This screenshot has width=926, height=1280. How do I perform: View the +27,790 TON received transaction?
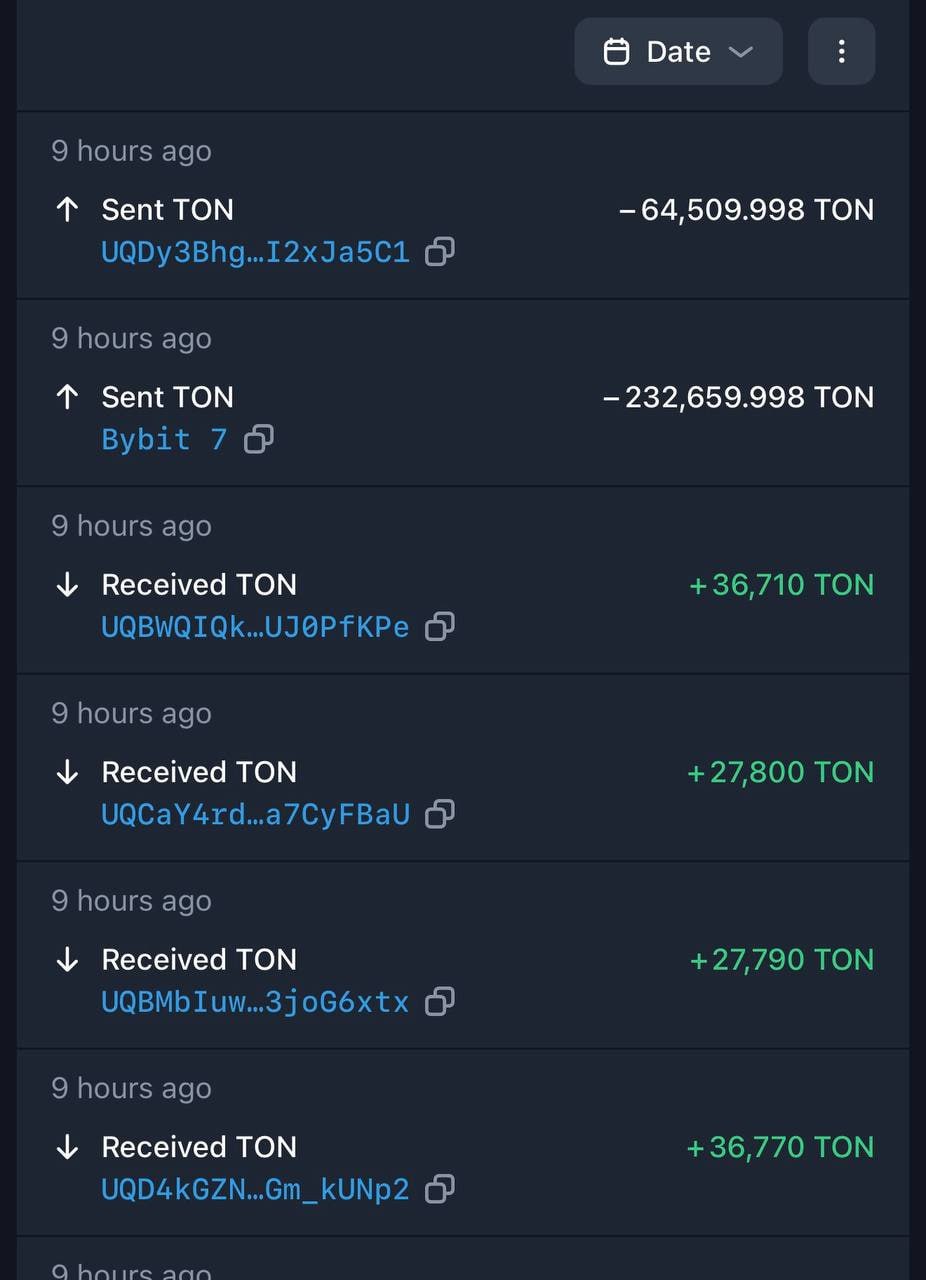781,960
